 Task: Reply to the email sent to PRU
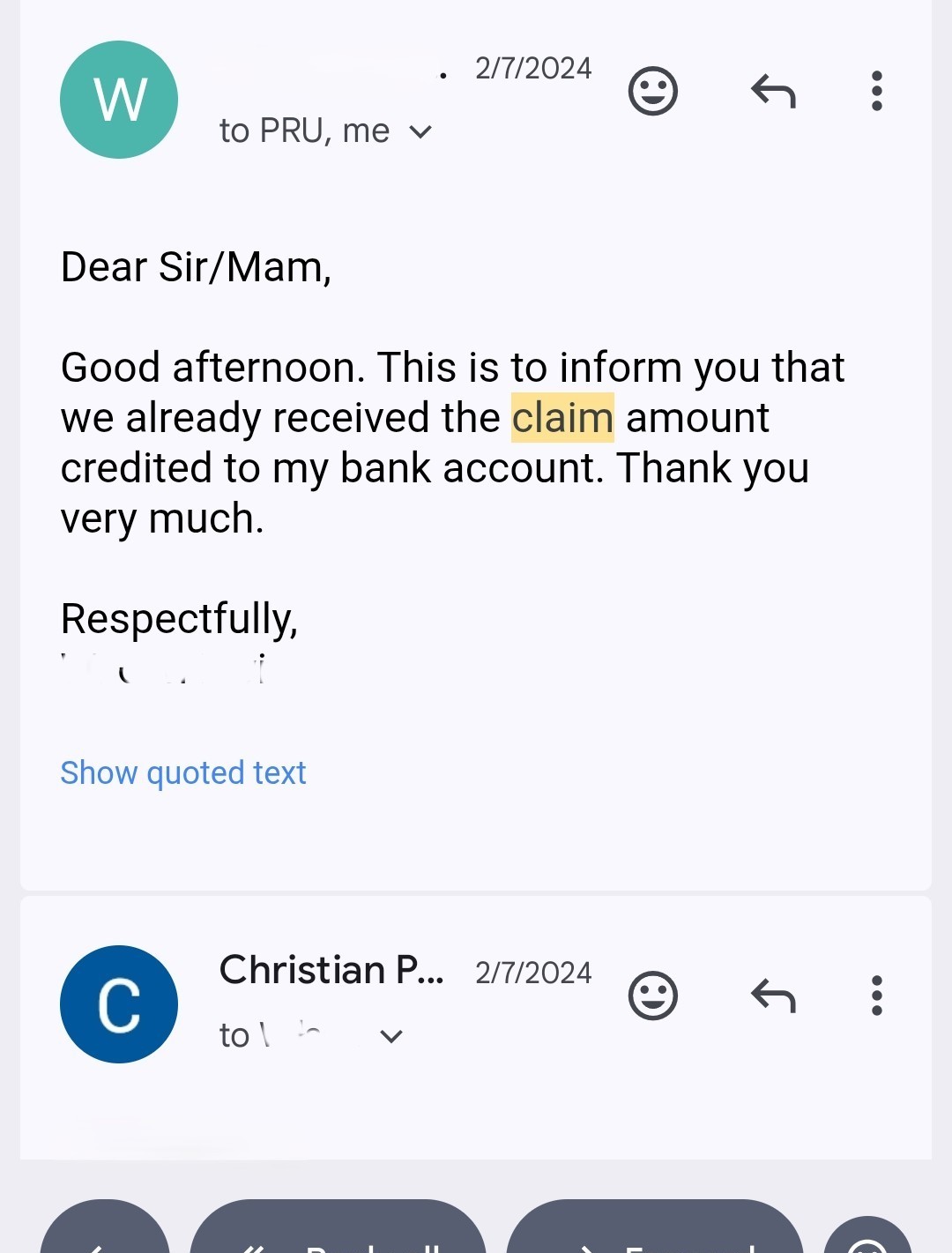773,91
